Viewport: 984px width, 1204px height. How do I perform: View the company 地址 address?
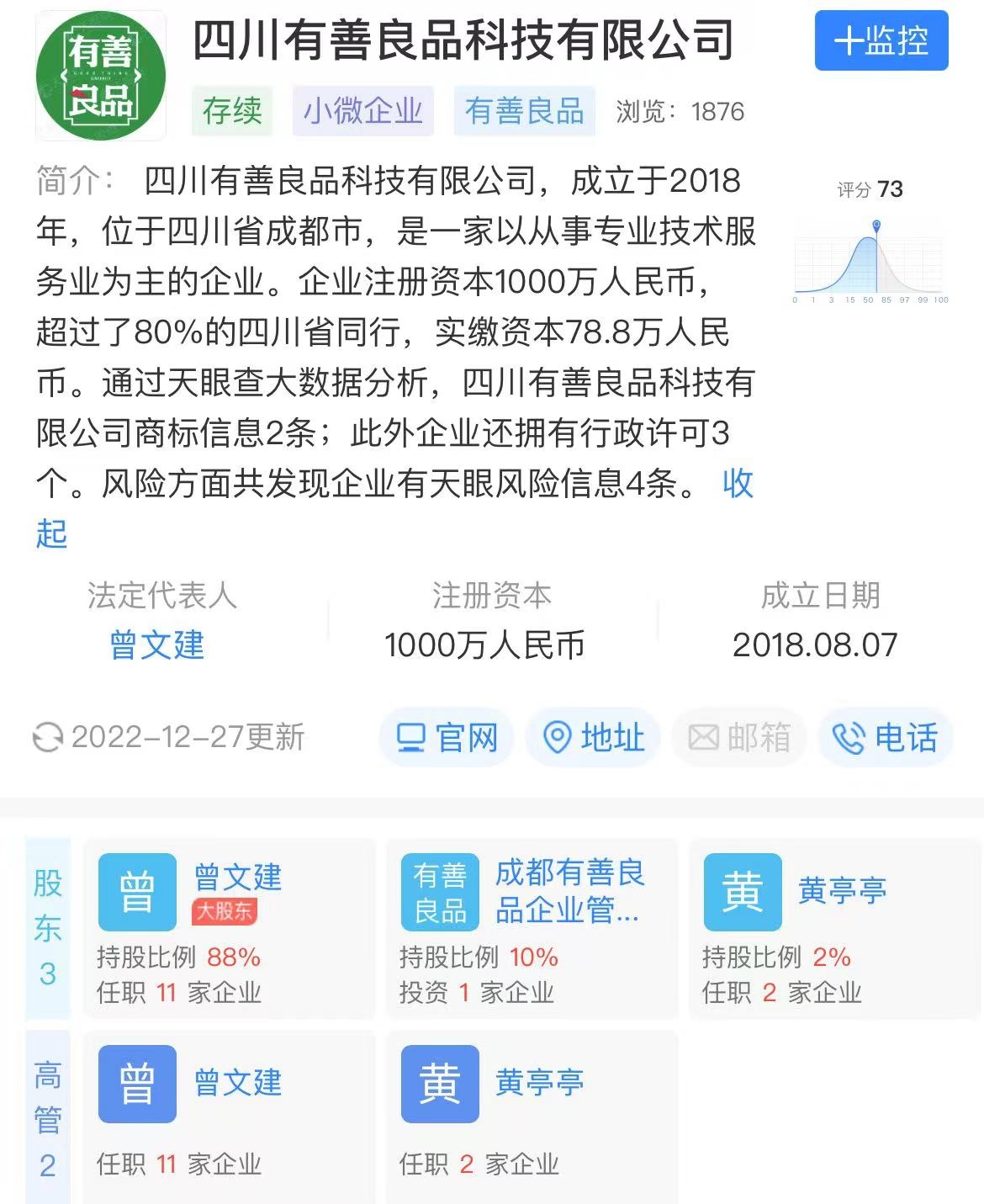coord(594,738)
